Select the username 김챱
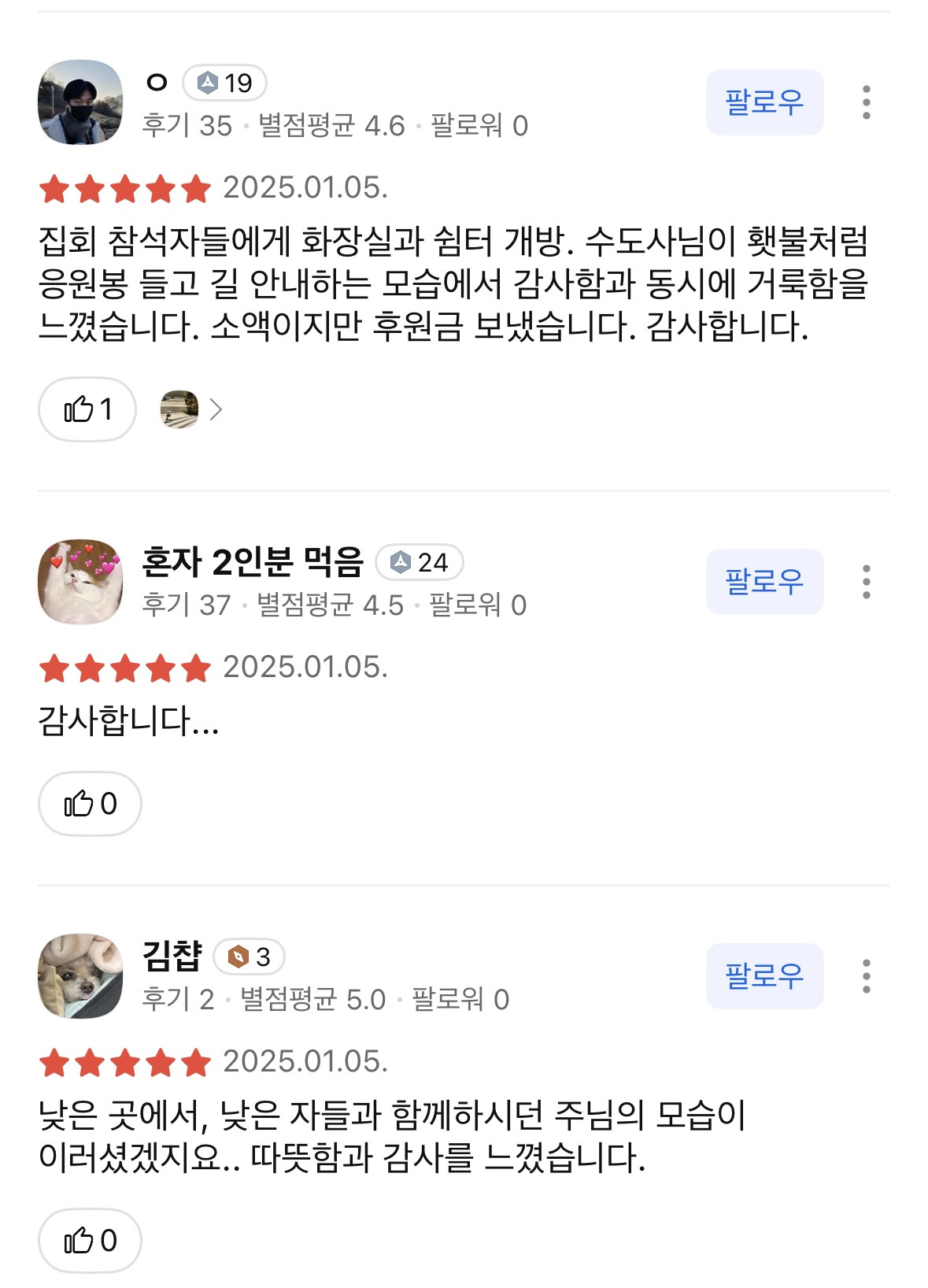This screenshot has height=1288, width=928. click(x=171, y=957)
